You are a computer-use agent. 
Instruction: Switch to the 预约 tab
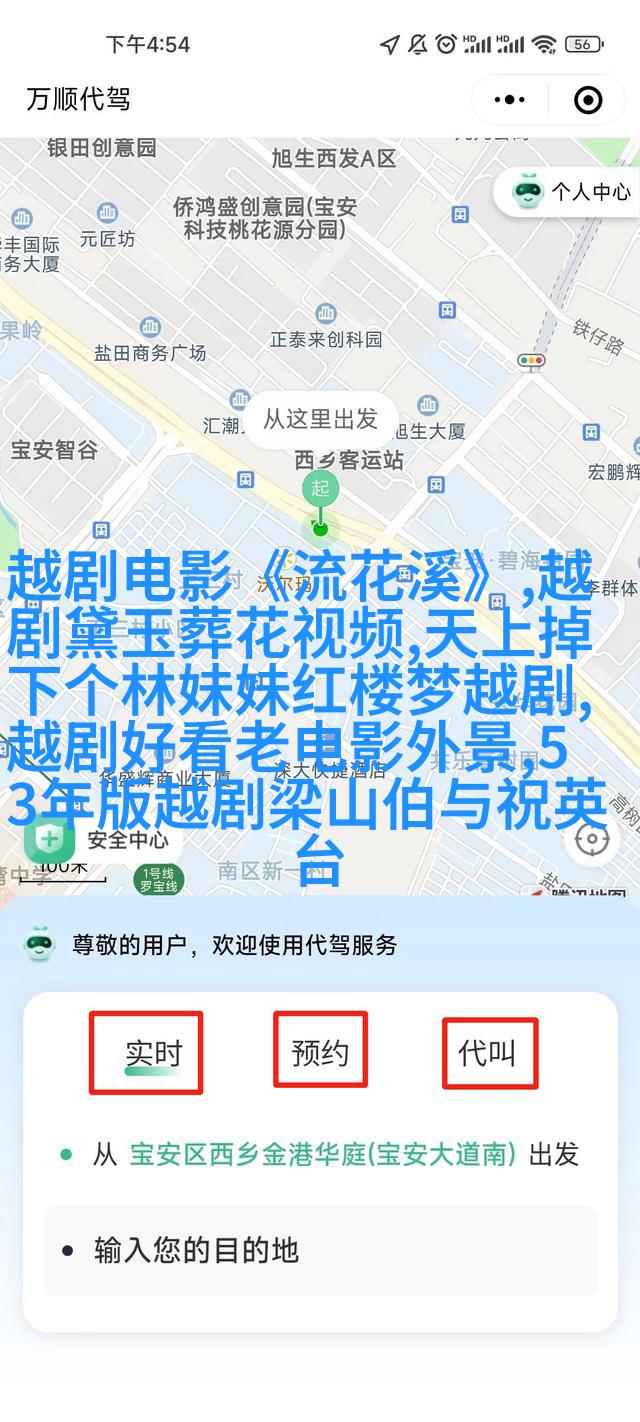[x=320, y=1052]
